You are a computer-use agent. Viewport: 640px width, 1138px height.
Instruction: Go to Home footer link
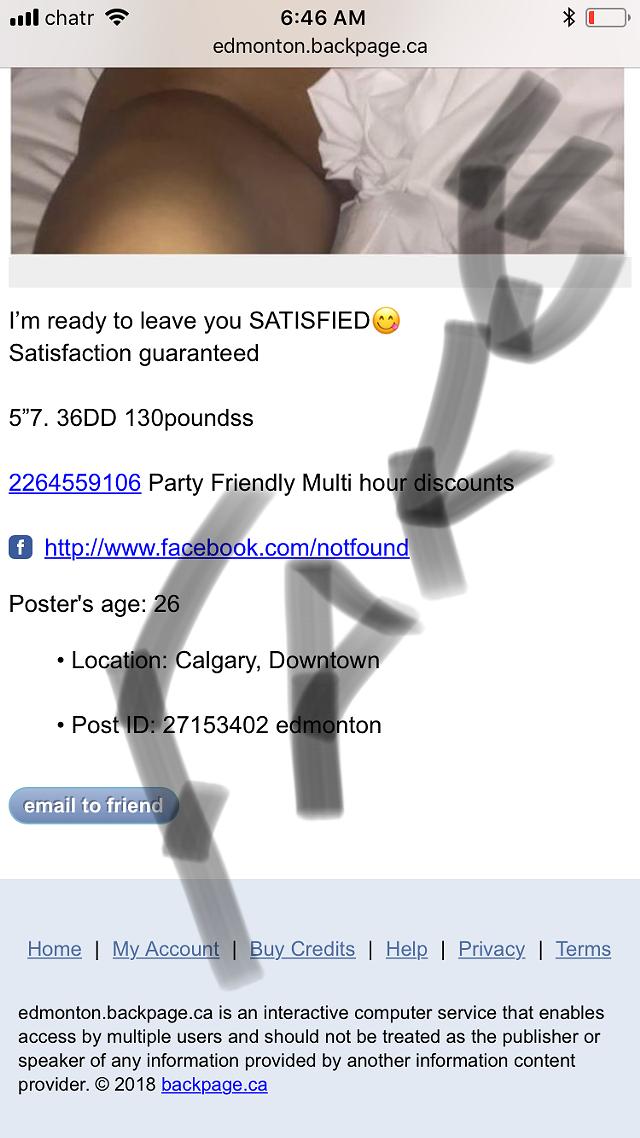[x=54, y=949]
